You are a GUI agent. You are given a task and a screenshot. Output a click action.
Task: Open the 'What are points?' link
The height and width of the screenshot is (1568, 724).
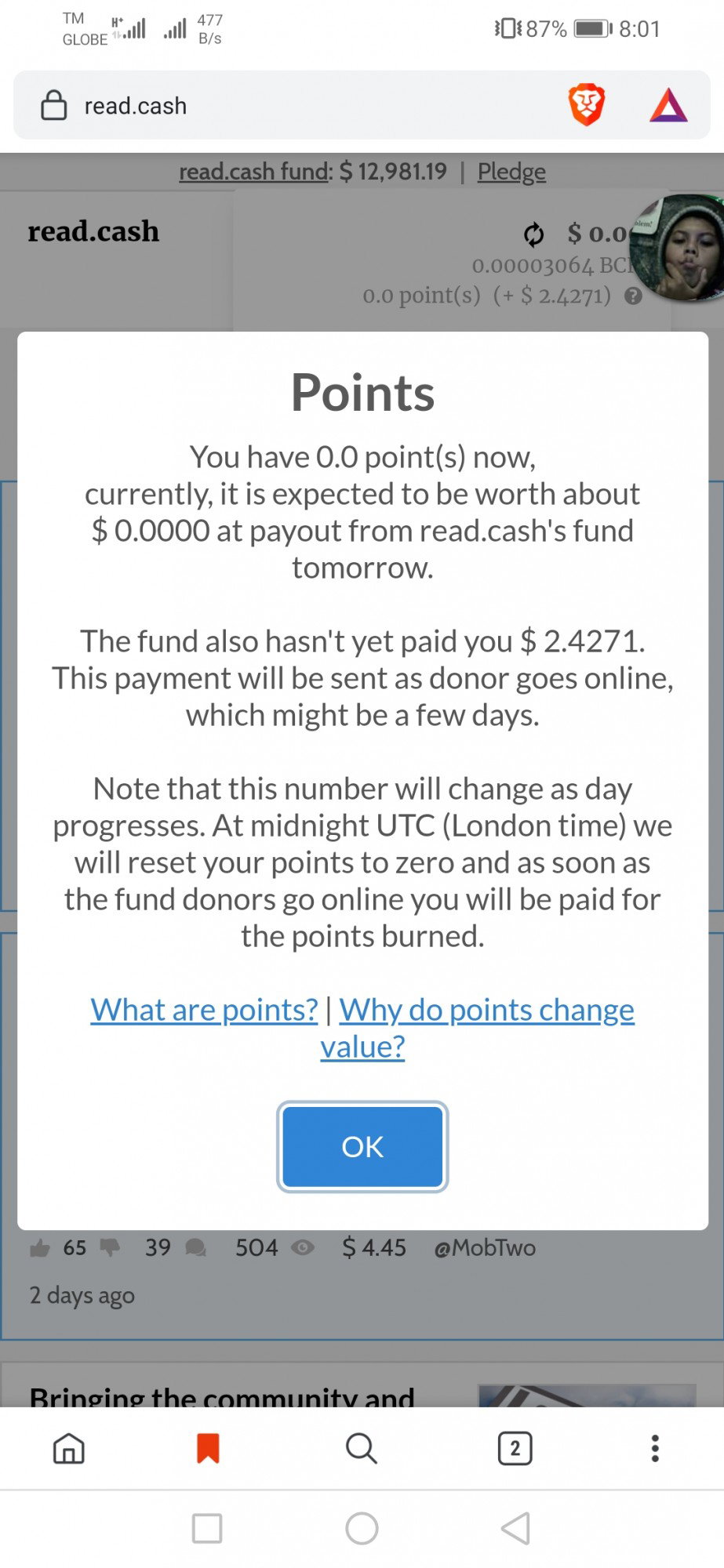tap(204, 1010)
